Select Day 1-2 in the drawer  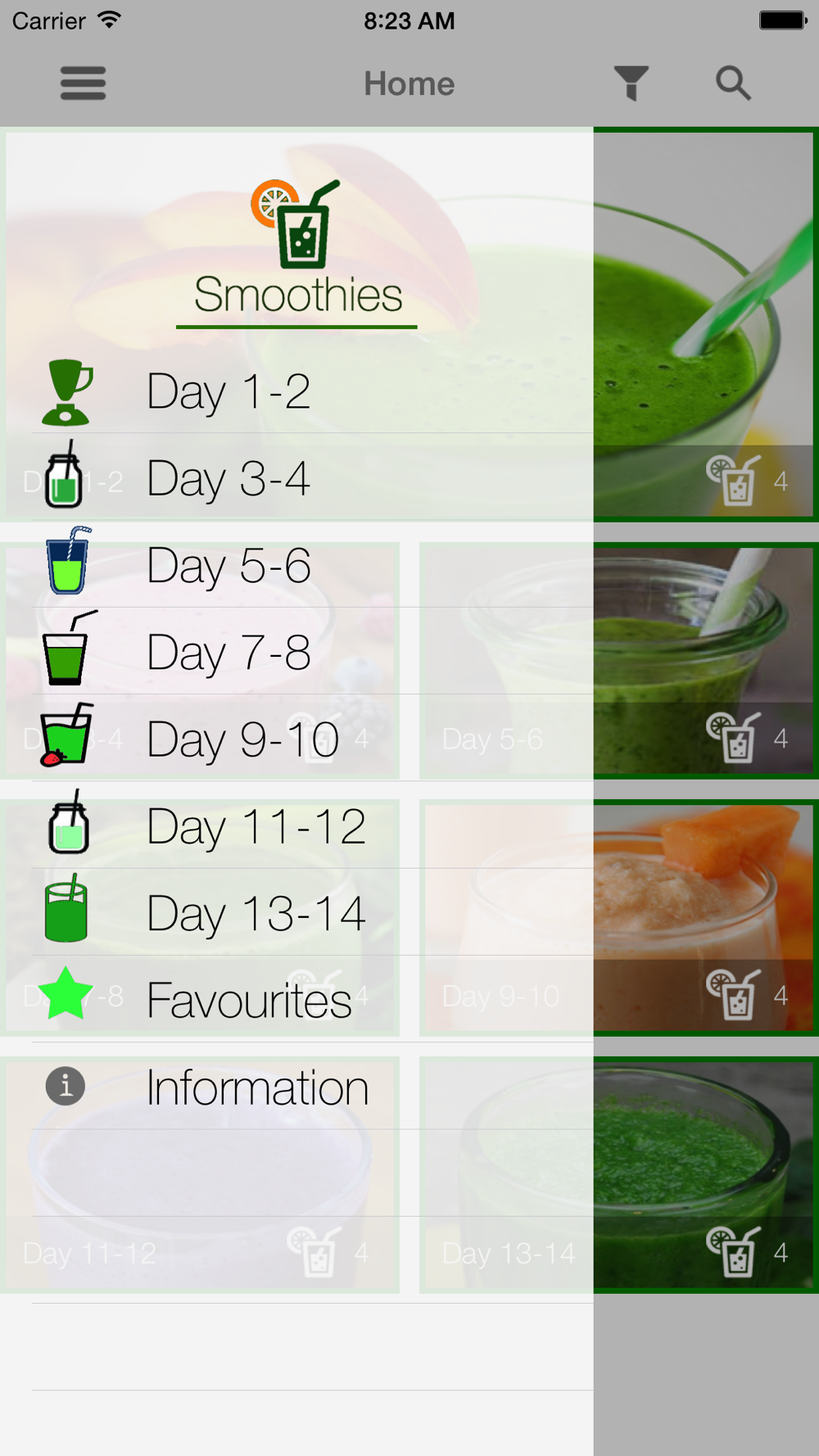(296, 391)
